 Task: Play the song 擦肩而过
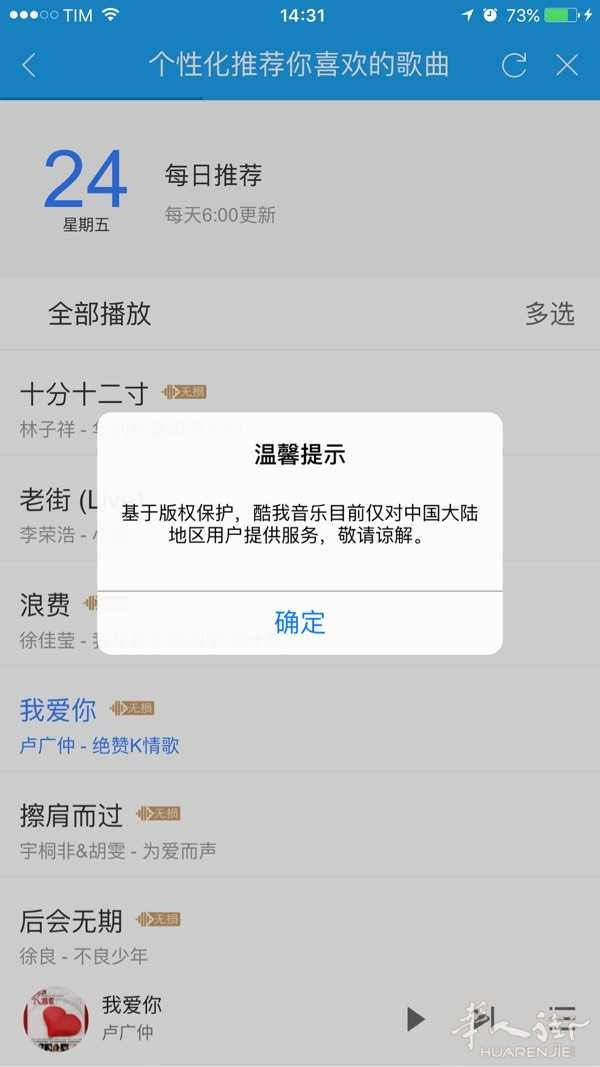pos(71,815)
